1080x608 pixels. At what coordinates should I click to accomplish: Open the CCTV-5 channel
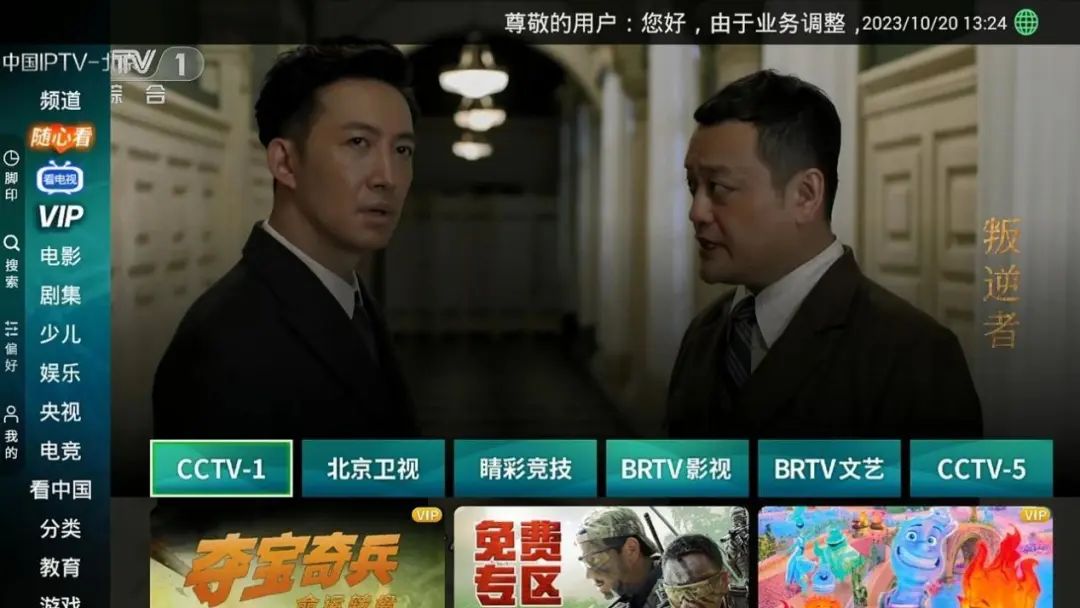click(x=981, y=468)
